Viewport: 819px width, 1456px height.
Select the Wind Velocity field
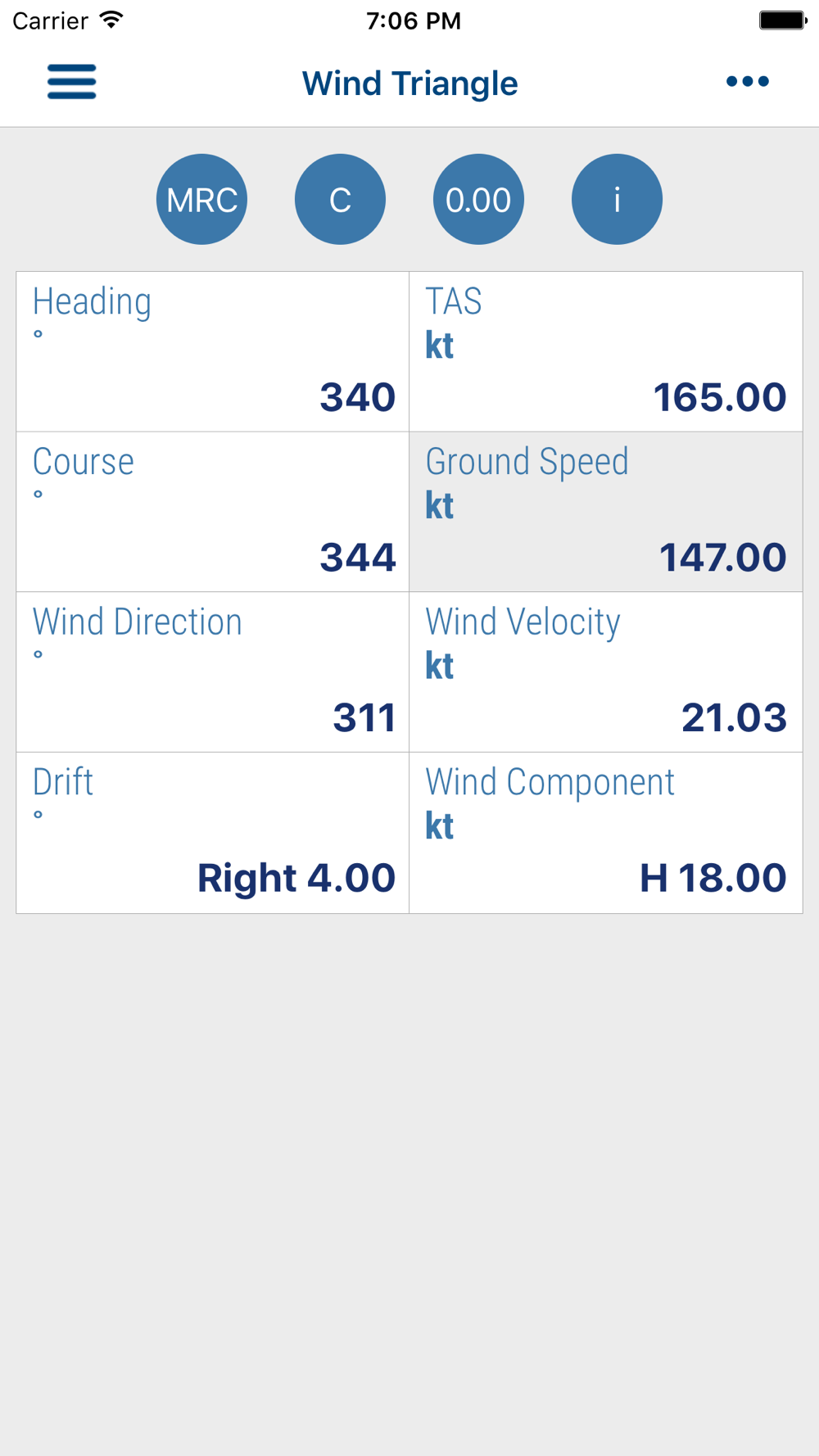tap(606, 672)
